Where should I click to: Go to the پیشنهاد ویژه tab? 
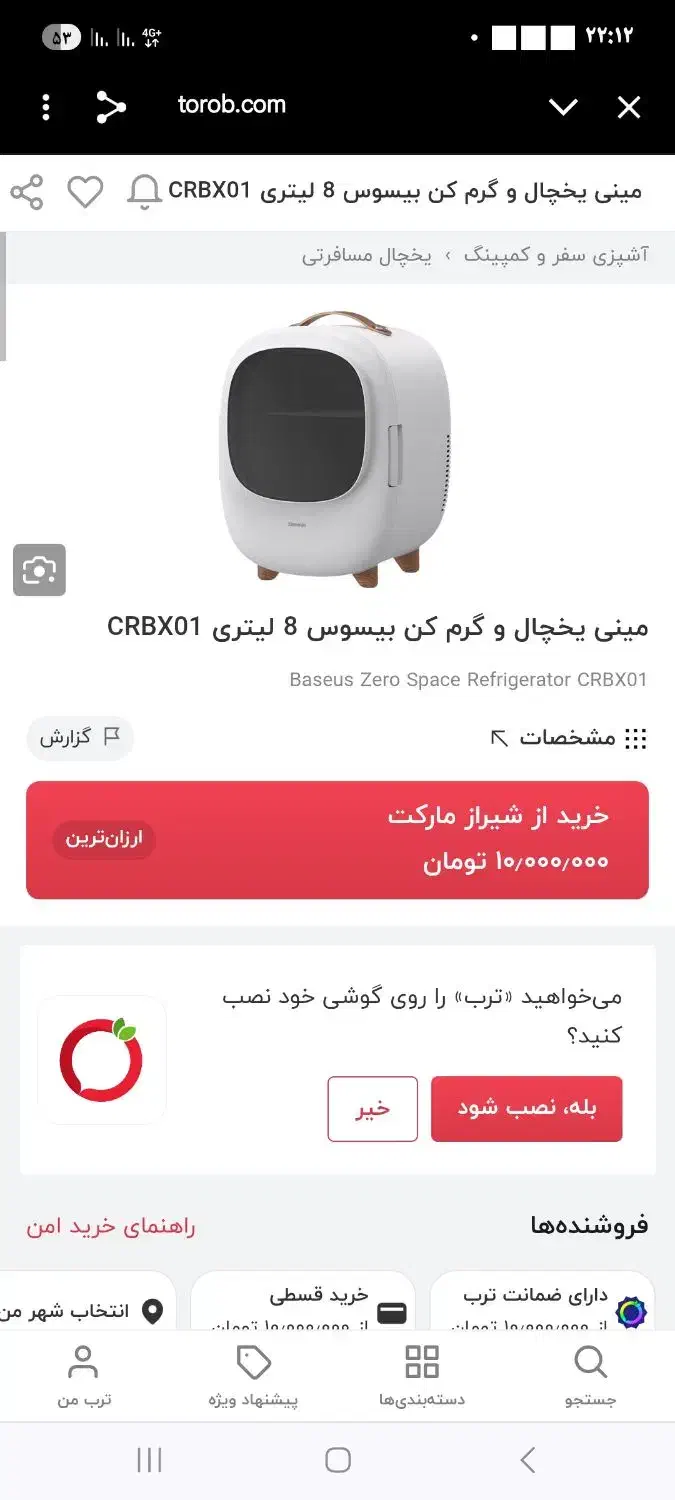pos(254,1376)
